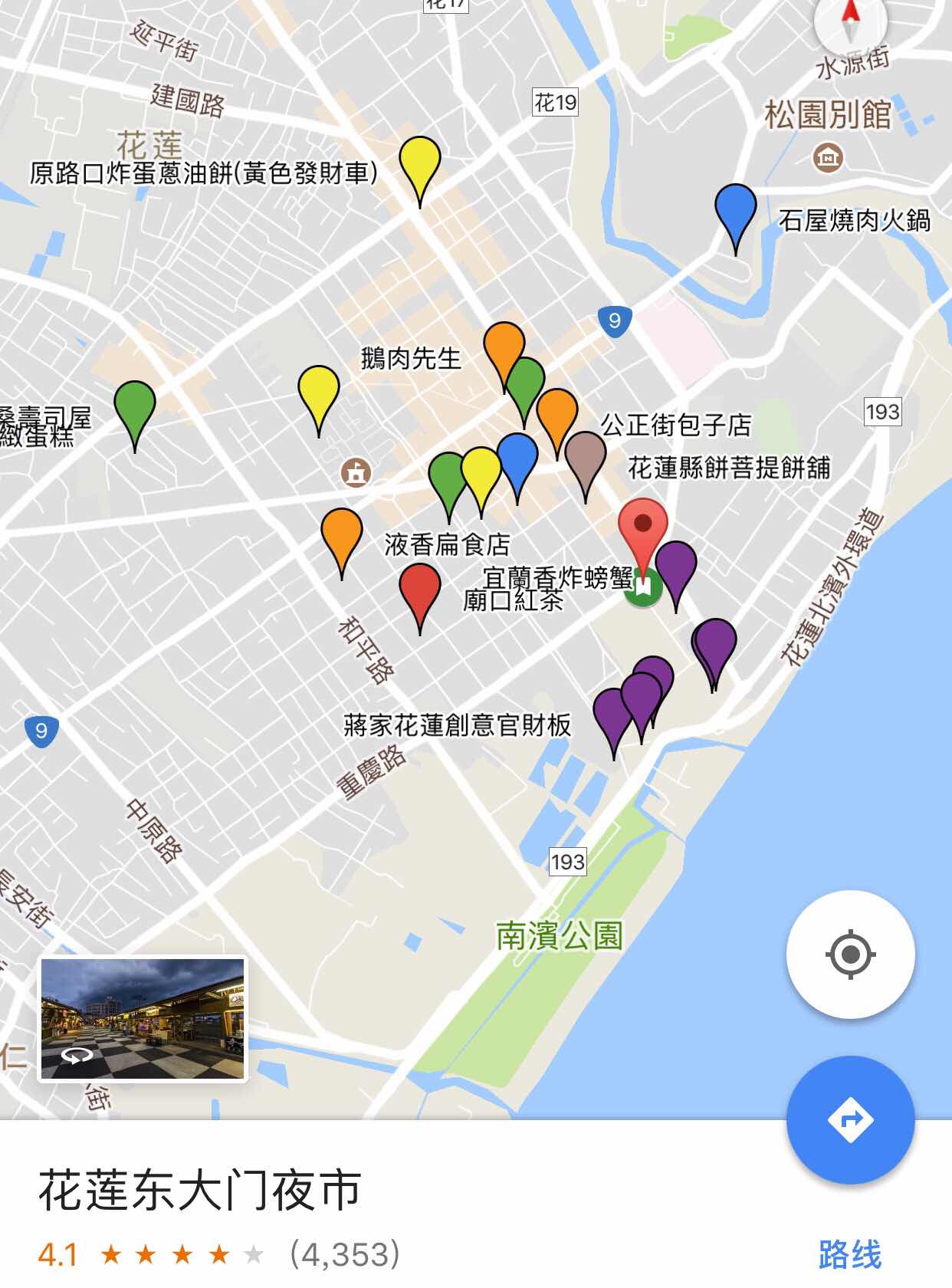Center map on my current location
Image resolution: width=952 pixels, height=1288 pixels.
click(850, 955)
